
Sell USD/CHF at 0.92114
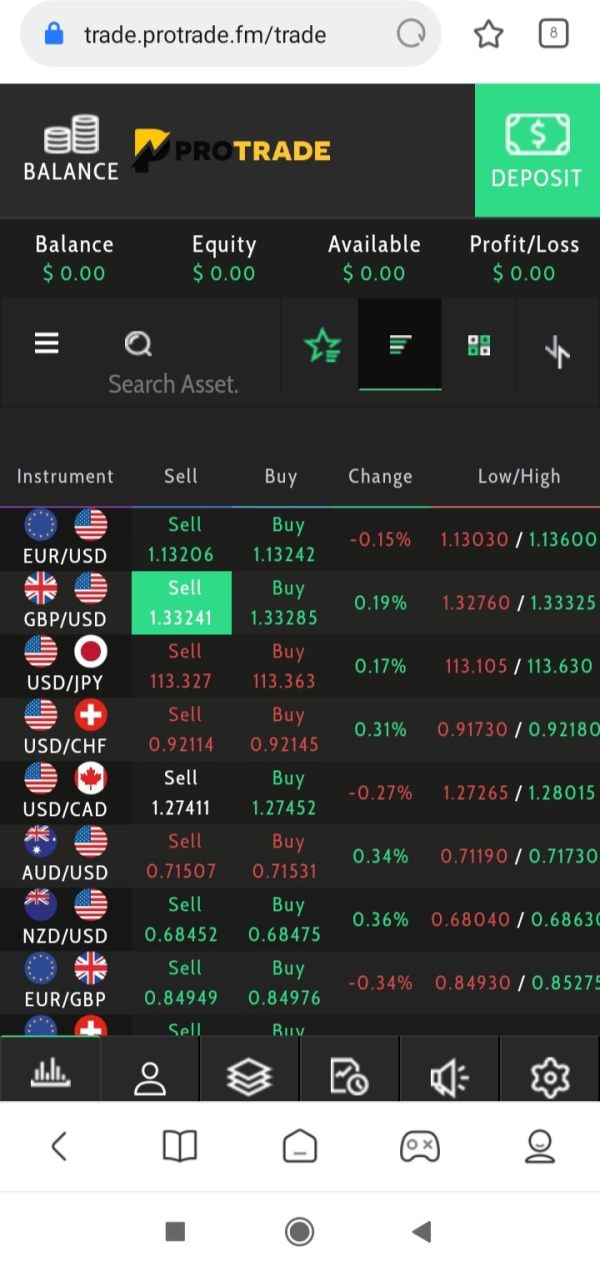pyautogui.click(x=182, y=729)
